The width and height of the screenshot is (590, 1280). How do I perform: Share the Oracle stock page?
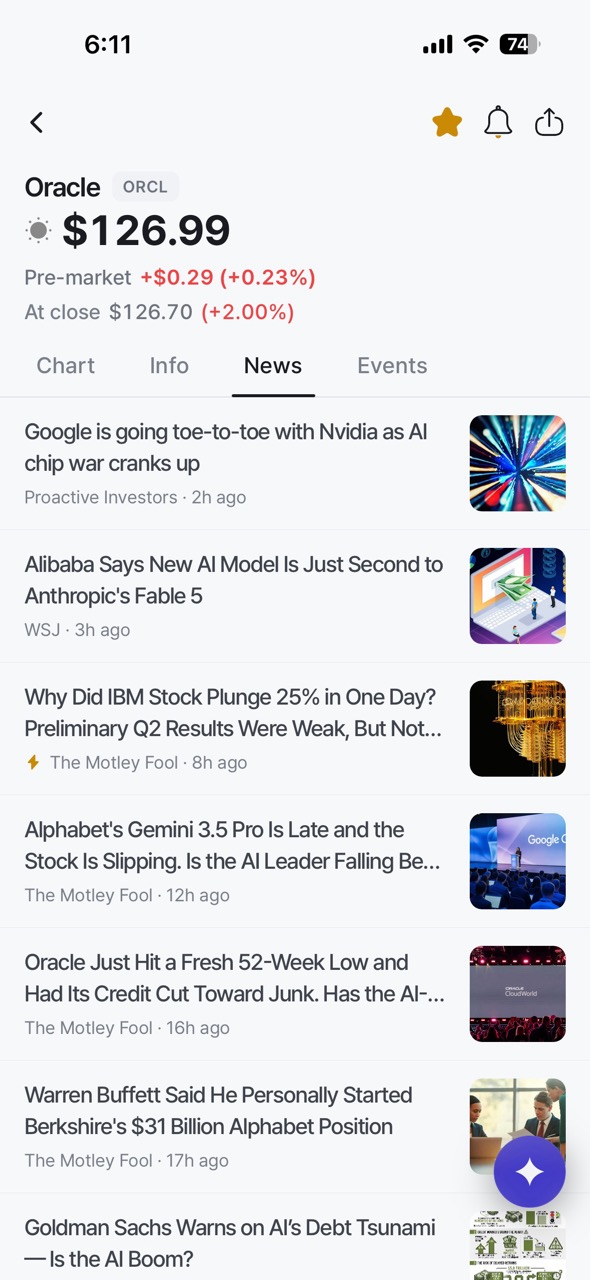coord(549,122)
